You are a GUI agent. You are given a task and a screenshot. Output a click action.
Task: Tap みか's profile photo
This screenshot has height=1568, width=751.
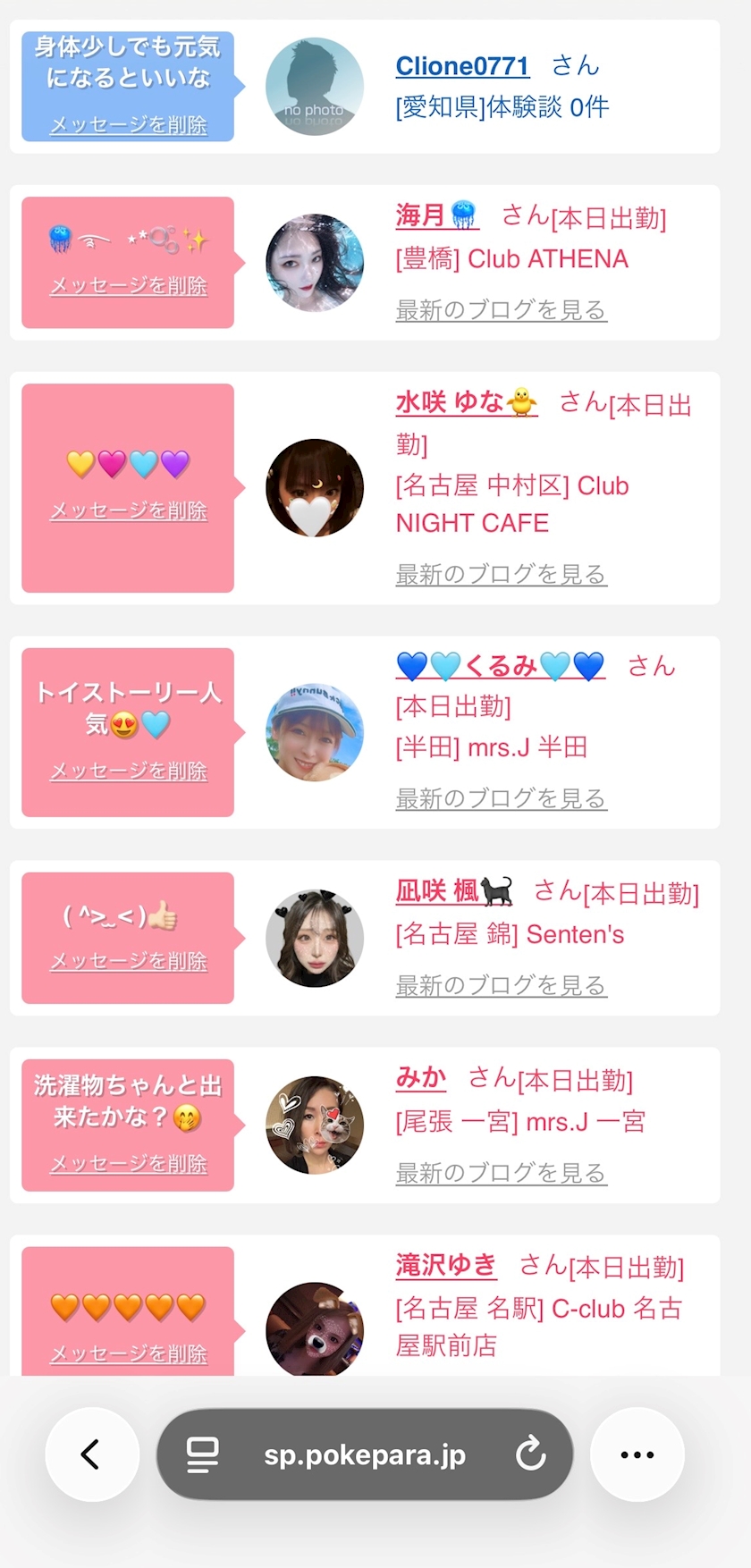(x=315, y=1125)
